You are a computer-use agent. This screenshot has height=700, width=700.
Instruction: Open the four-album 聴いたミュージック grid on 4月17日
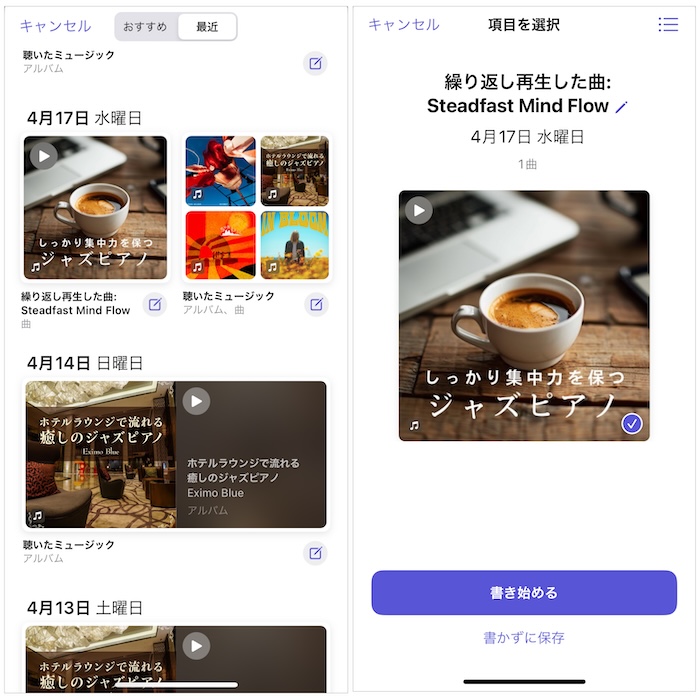[x=256, y=208]
